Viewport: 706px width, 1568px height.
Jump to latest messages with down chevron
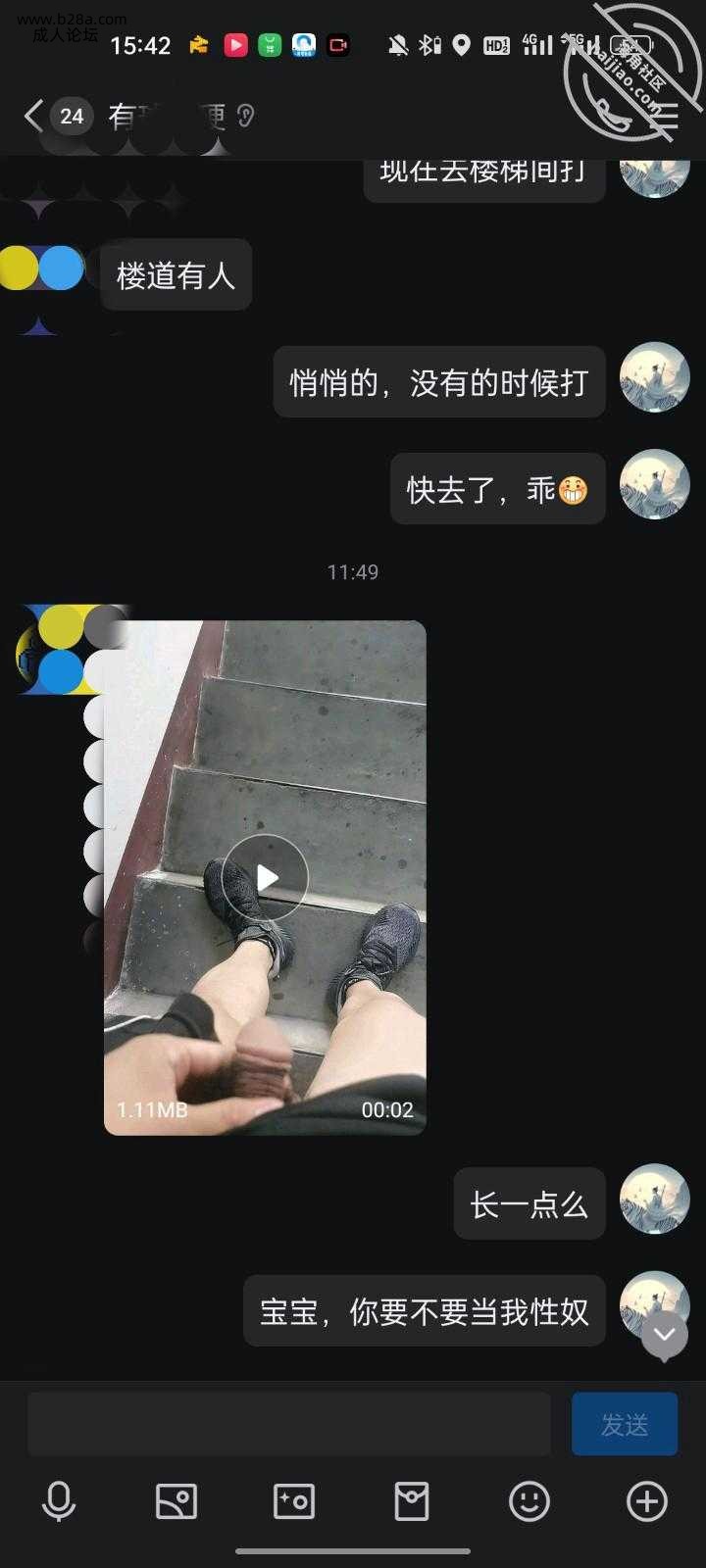664,1335
